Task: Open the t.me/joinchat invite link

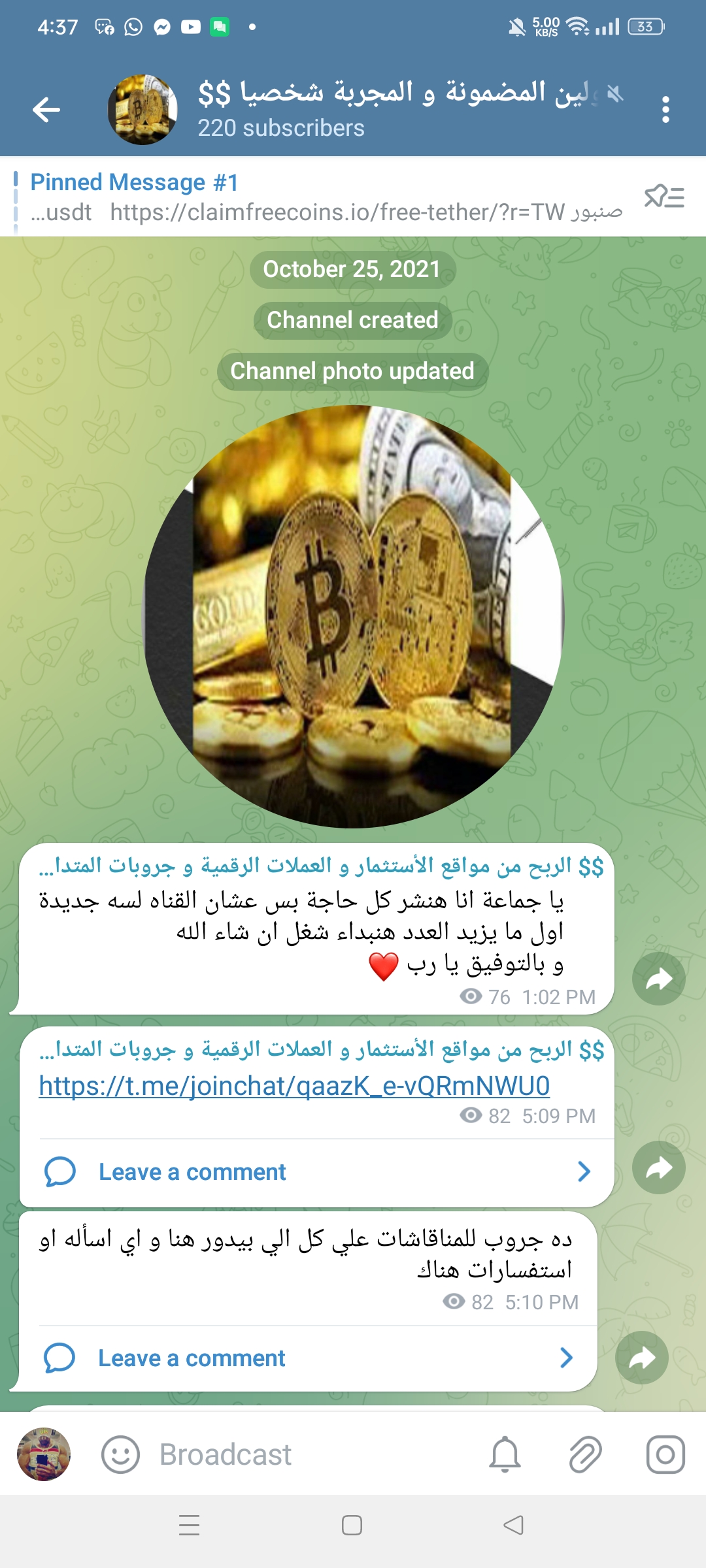Action: coord(294,1086)
